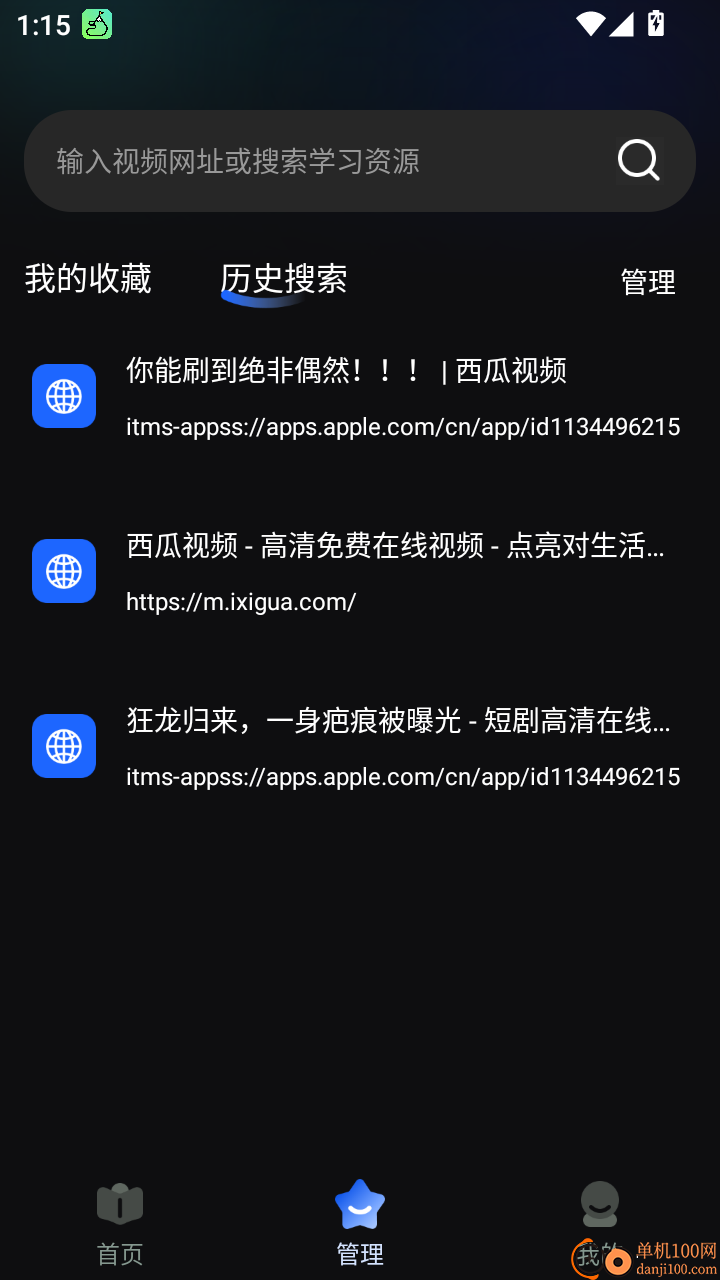
Task: Open the 我的 profile icon in bottom bar
Action: 599,1204
